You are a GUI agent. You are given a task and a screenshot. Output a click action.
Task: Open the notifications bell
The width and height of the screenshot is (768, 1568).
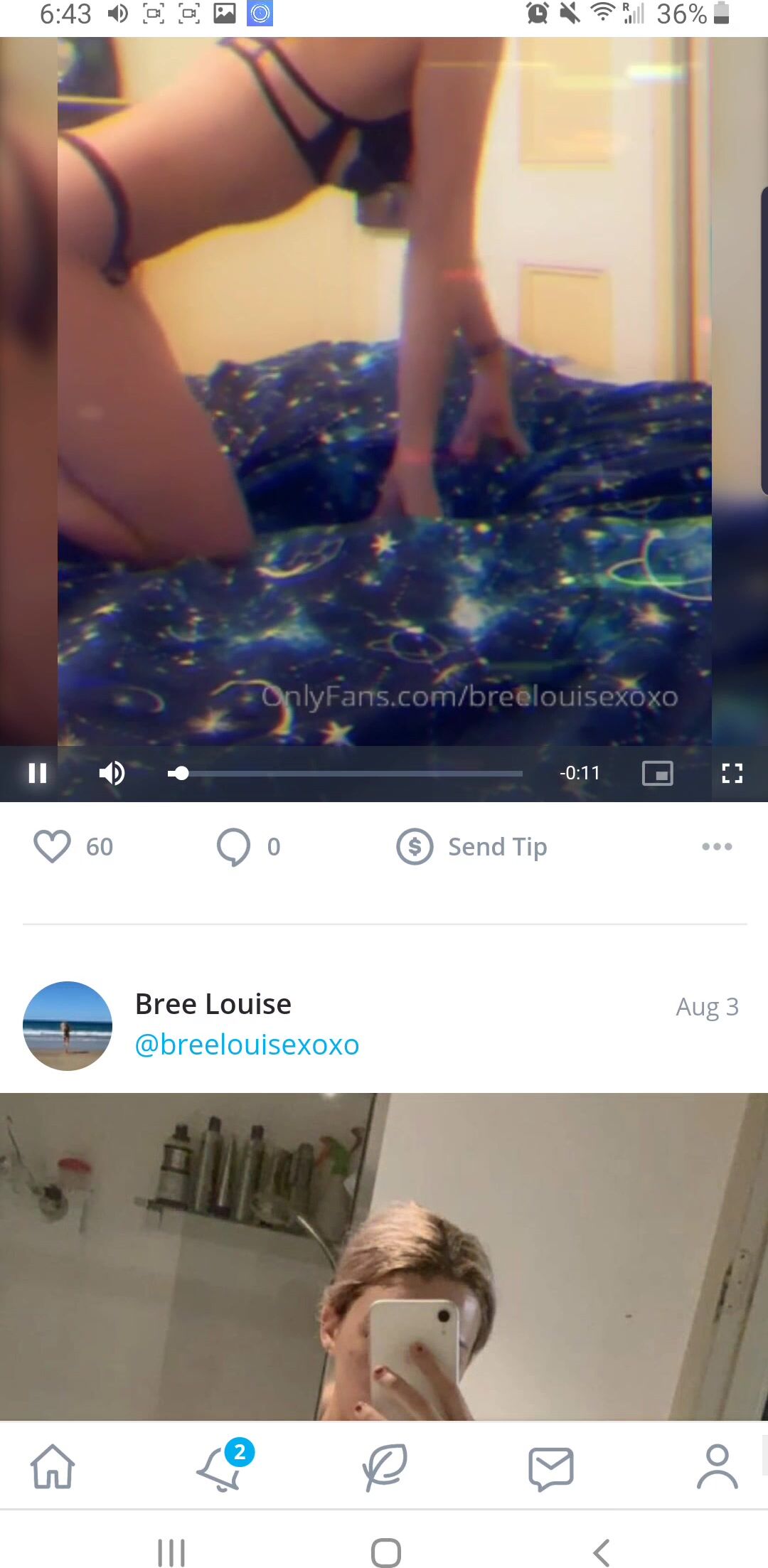point(220,1468)
